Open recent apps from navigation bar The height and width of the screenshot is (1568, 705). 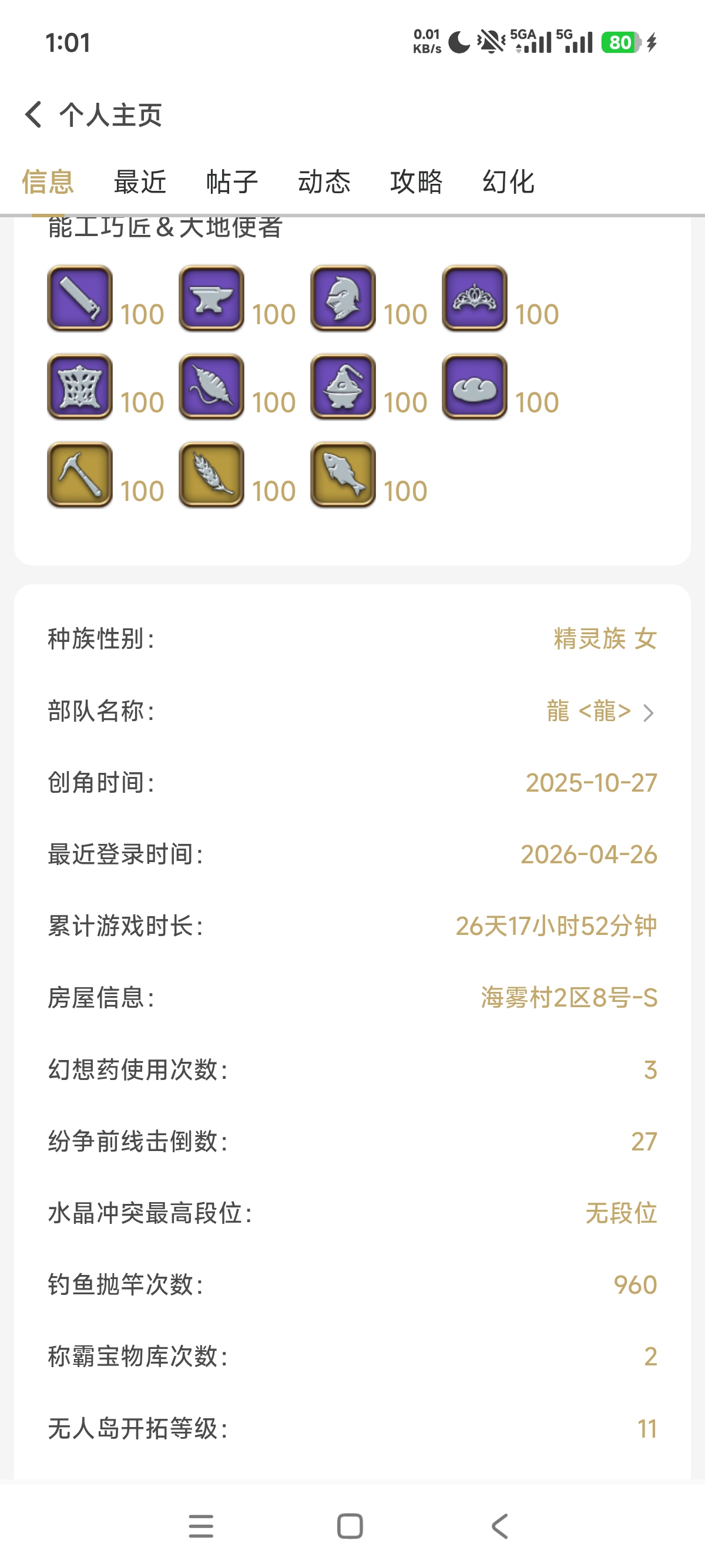pos(201,1525)
